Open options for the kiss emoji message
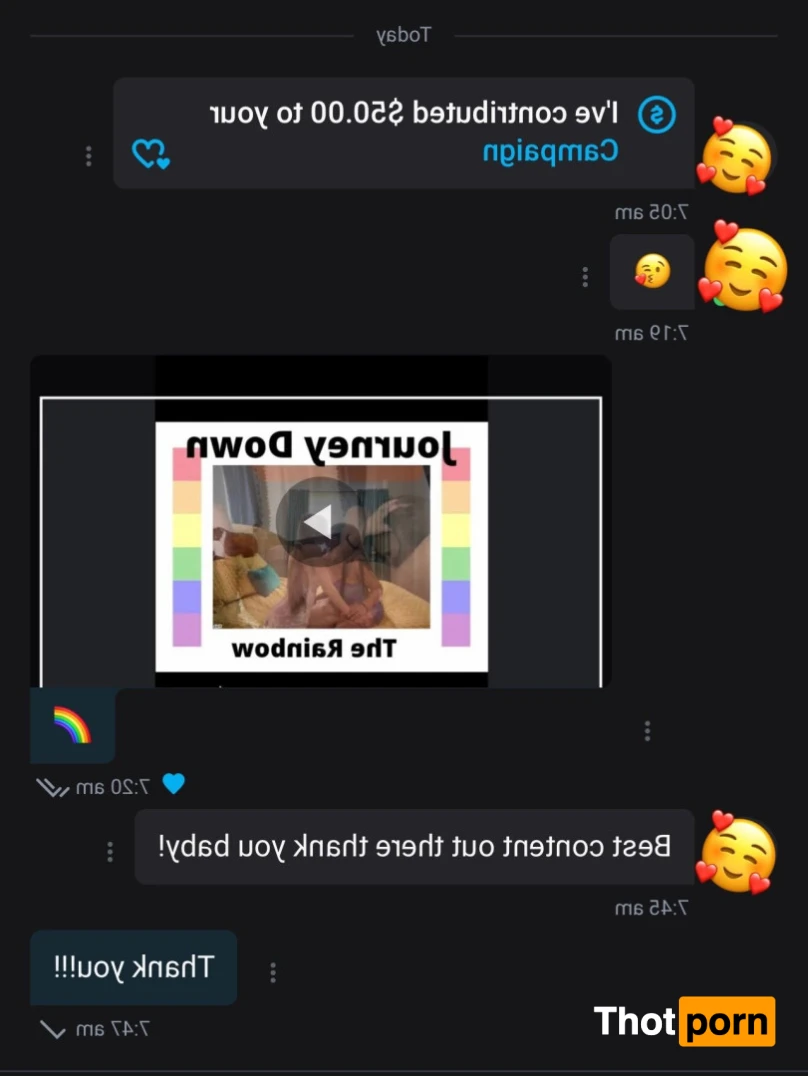 point(585,277)
